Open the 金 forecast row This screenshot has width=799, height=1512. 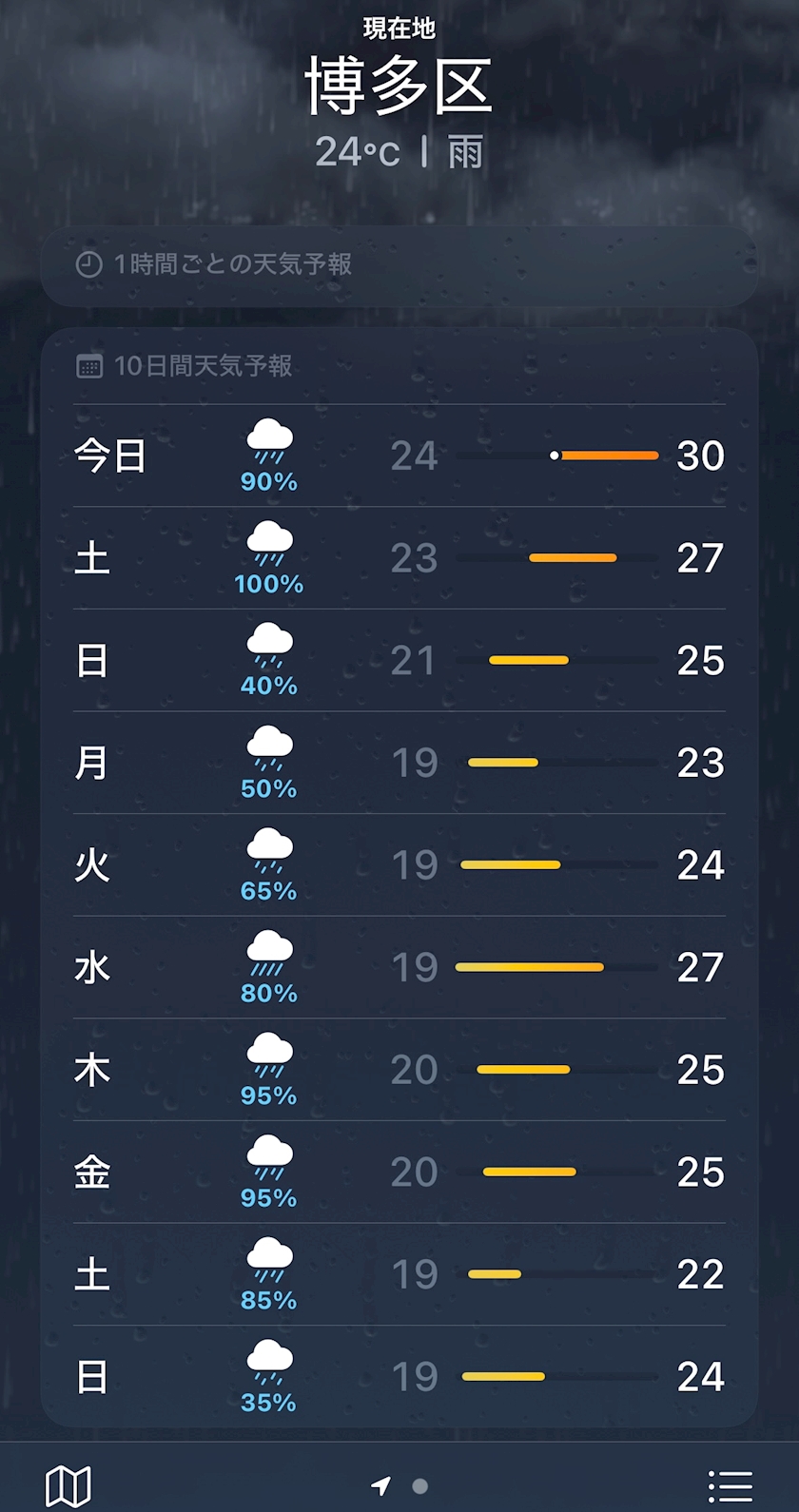399,1173
